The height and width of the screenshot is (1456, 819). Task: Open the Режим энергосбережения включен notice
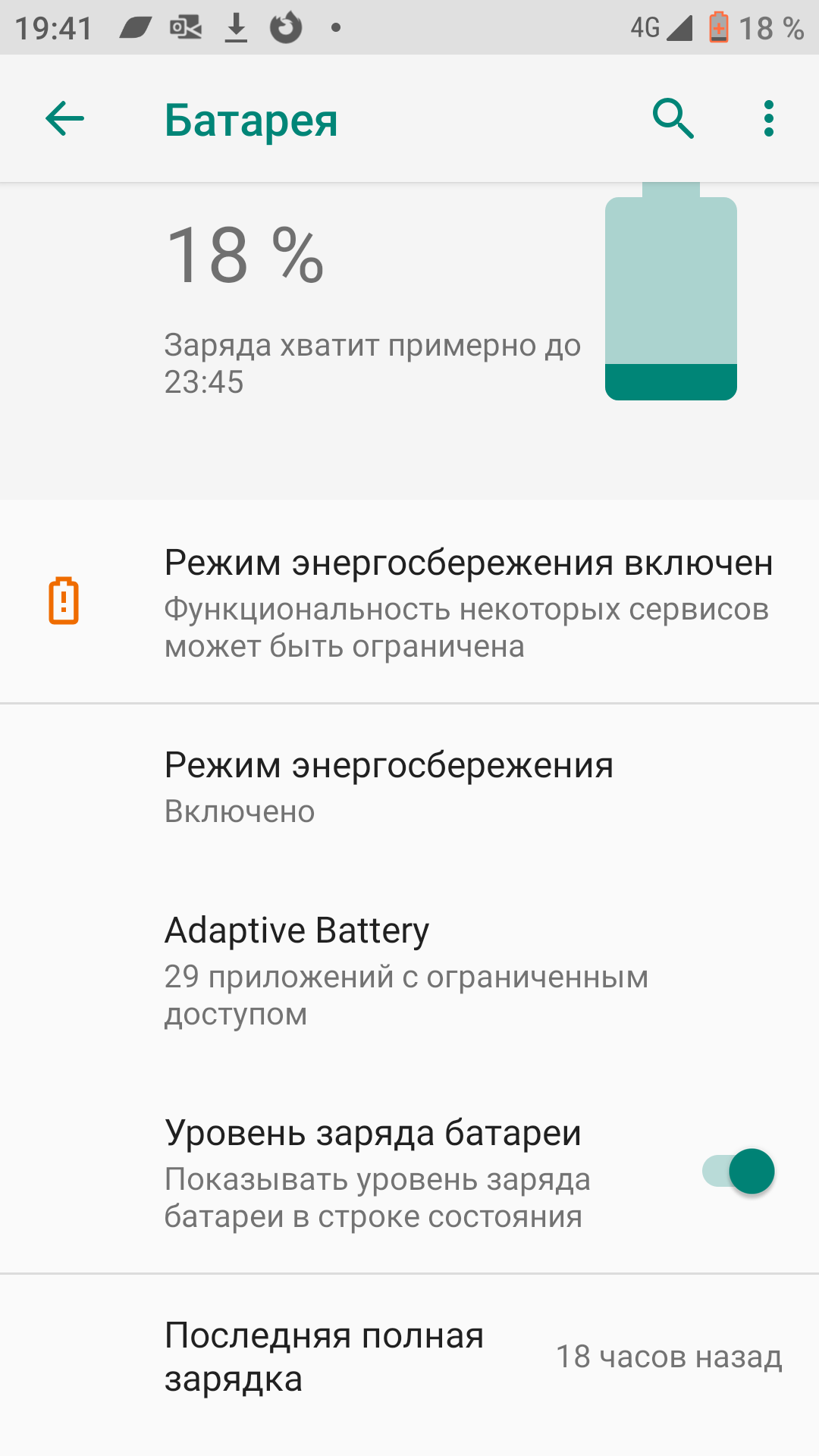409,602
